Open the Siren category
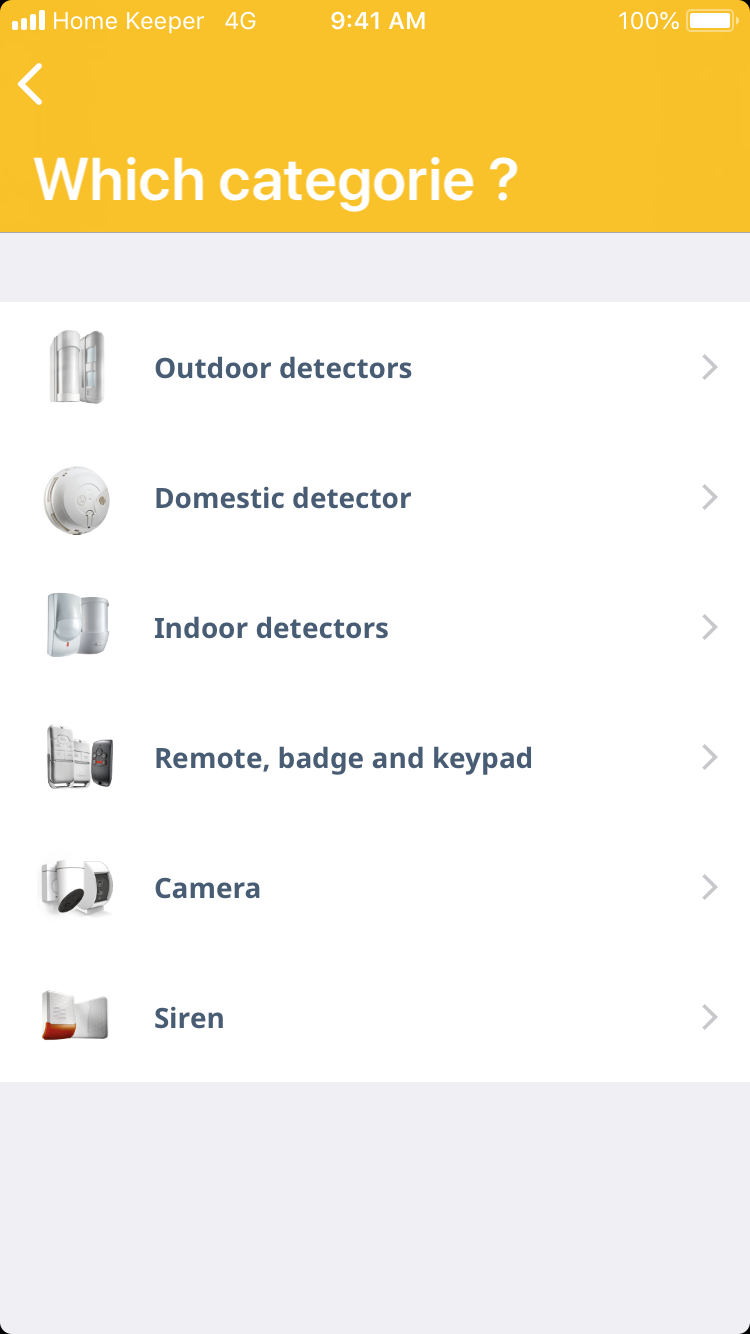The height and width of the screenshot is (1334, 750). [x=189, y=1018]
